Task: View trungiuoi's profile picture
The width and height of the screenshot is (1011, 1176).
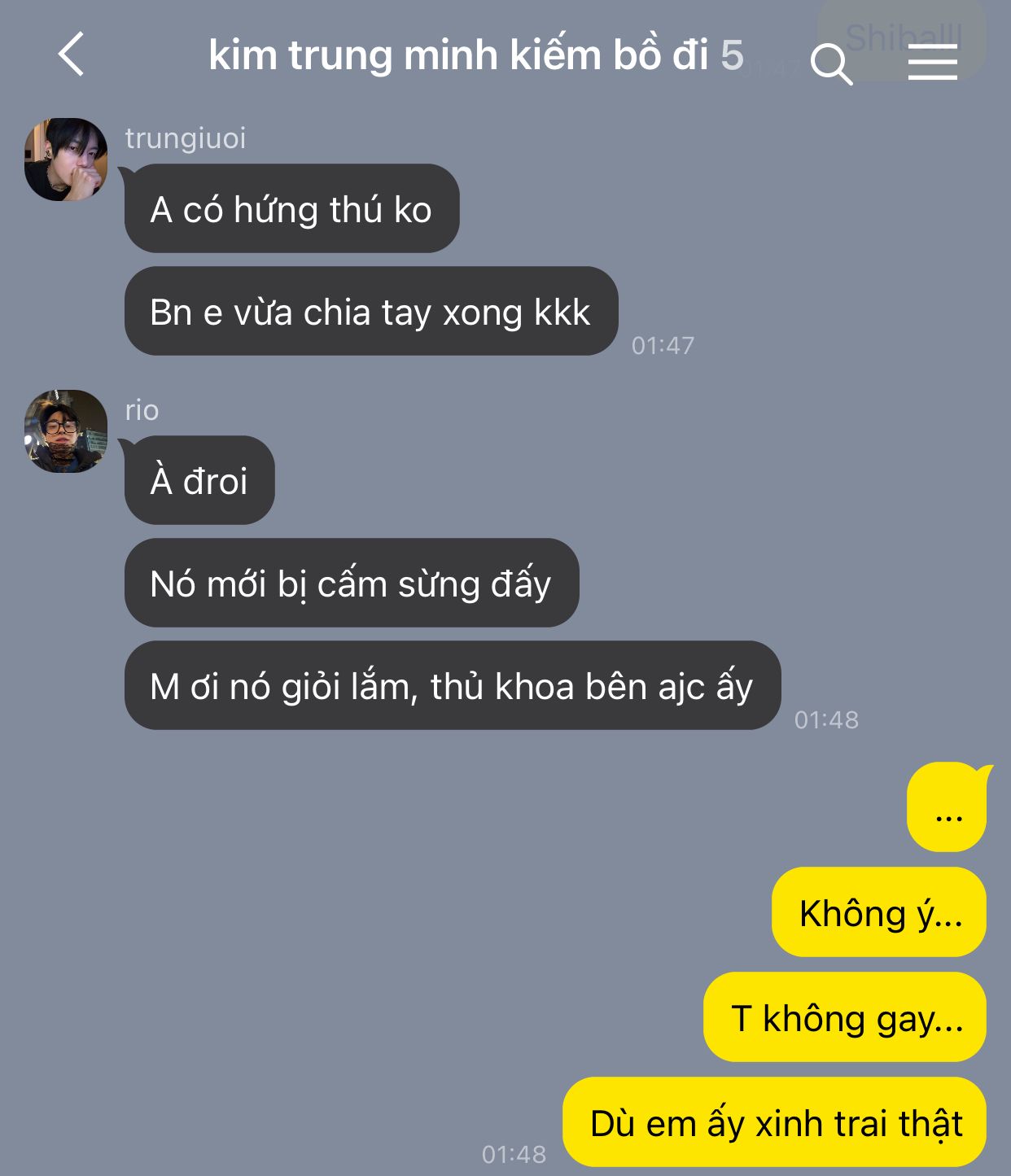Action: 66,160
